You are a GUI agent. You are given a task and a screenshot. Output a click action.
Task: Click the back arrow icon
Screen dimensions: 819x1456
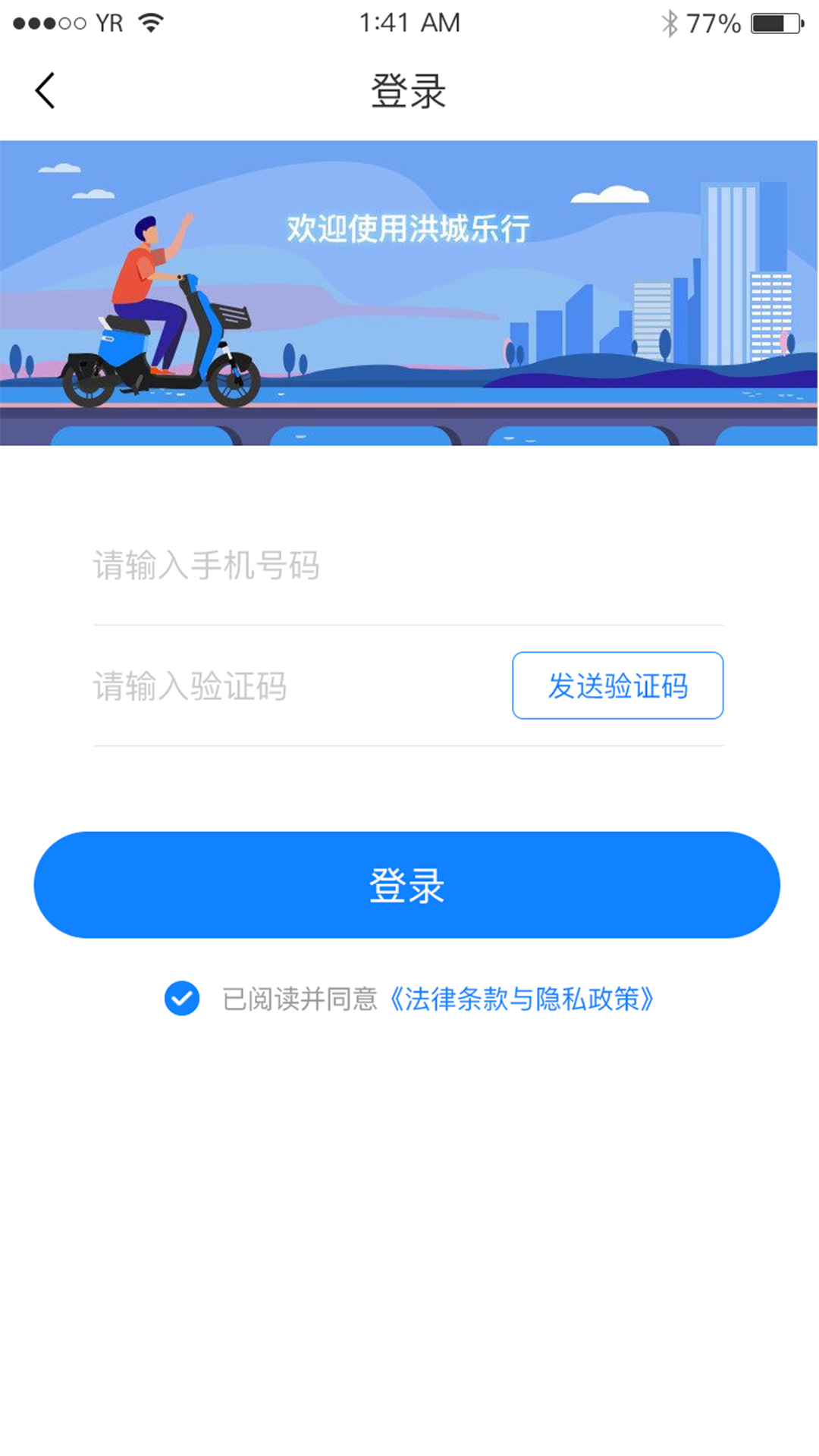coord(44,89)
